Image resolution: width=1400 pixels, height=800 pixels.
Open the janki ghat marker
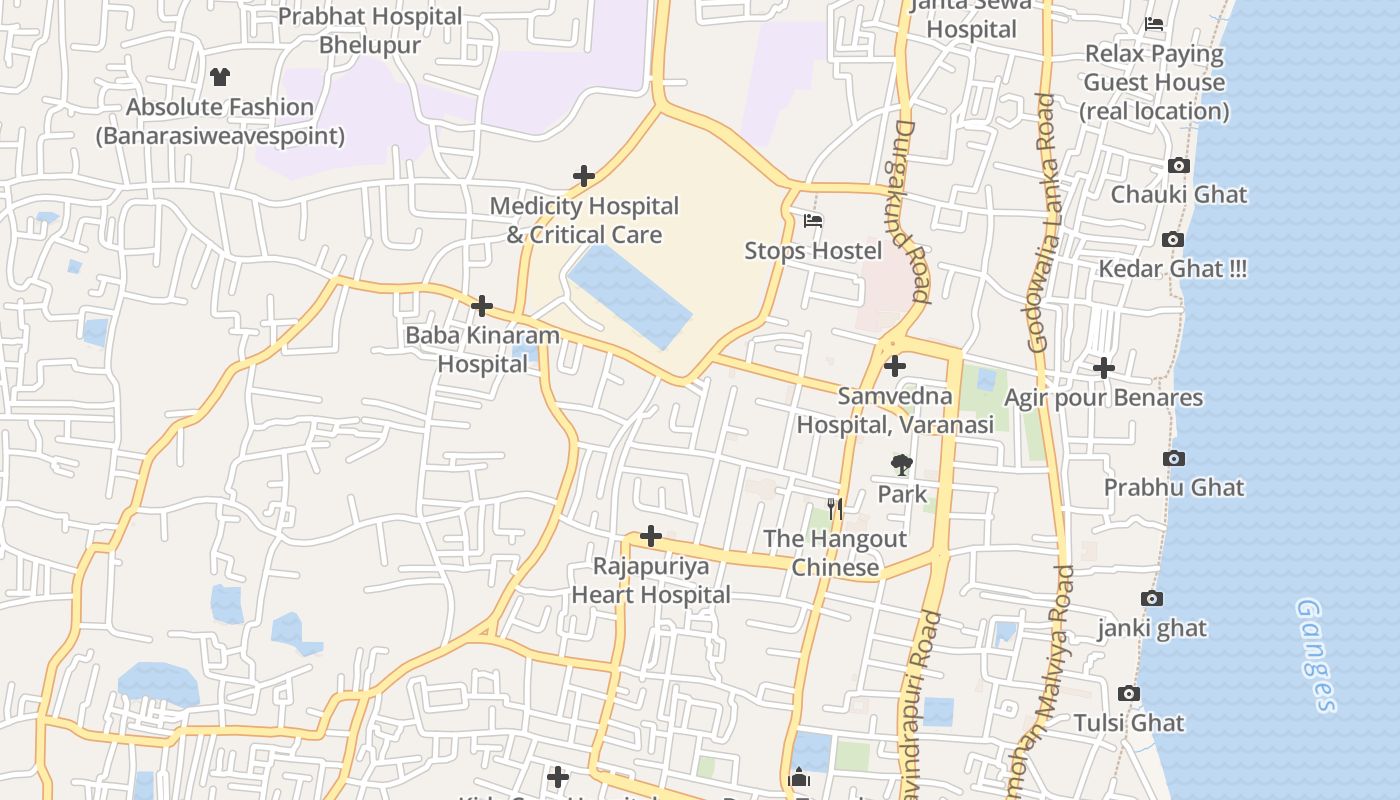click(1152, 599)
